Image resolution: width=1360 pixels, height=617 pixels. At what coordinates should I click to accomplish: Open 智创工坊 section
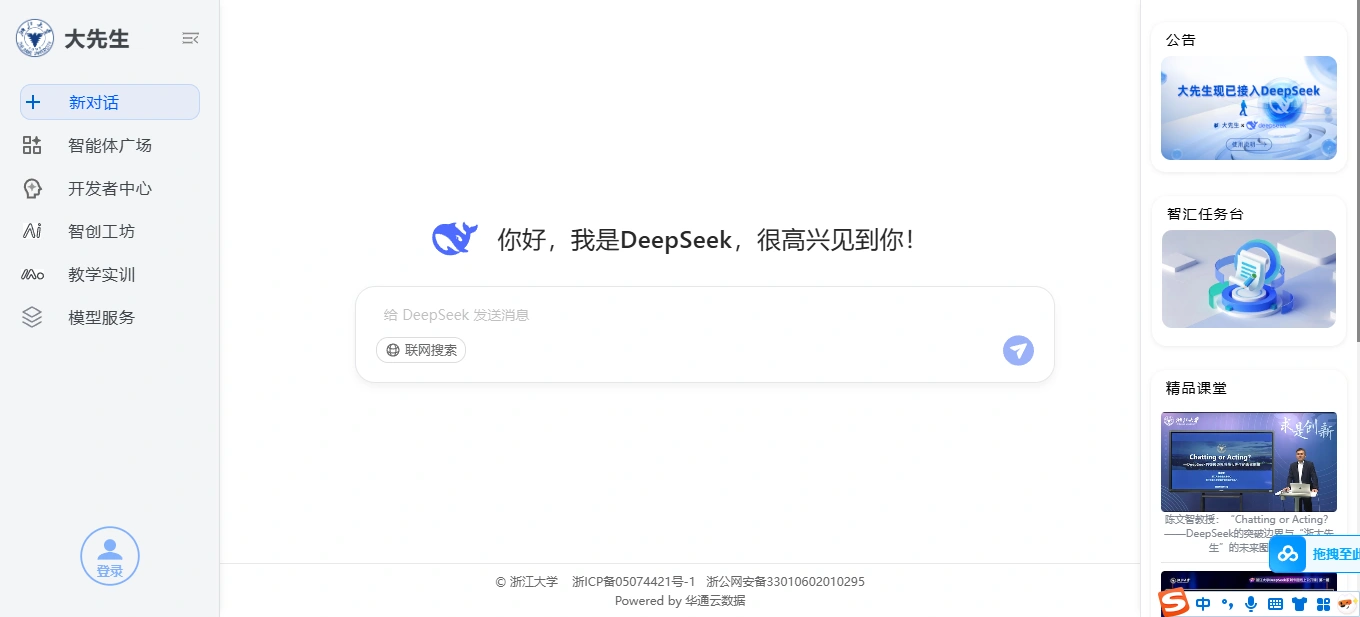click(101, 231)
